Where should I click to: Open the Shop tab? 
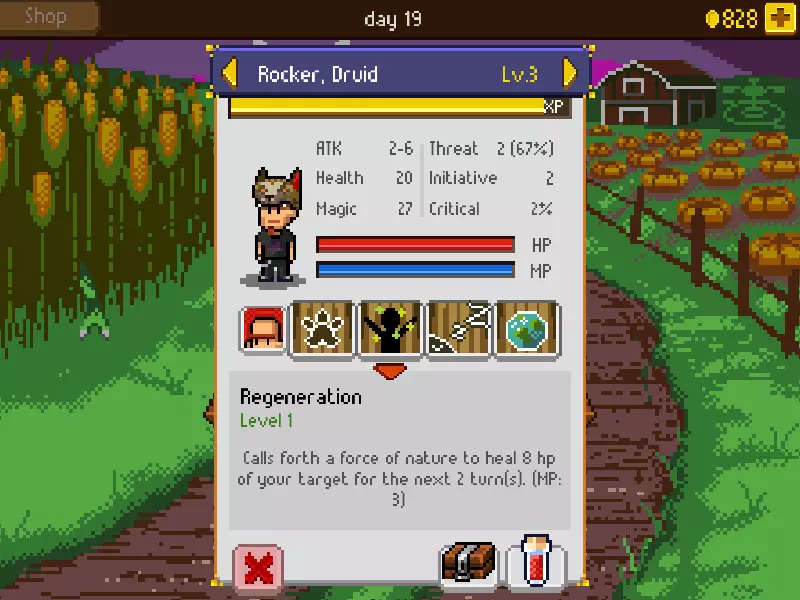click(x=46, y=17)
